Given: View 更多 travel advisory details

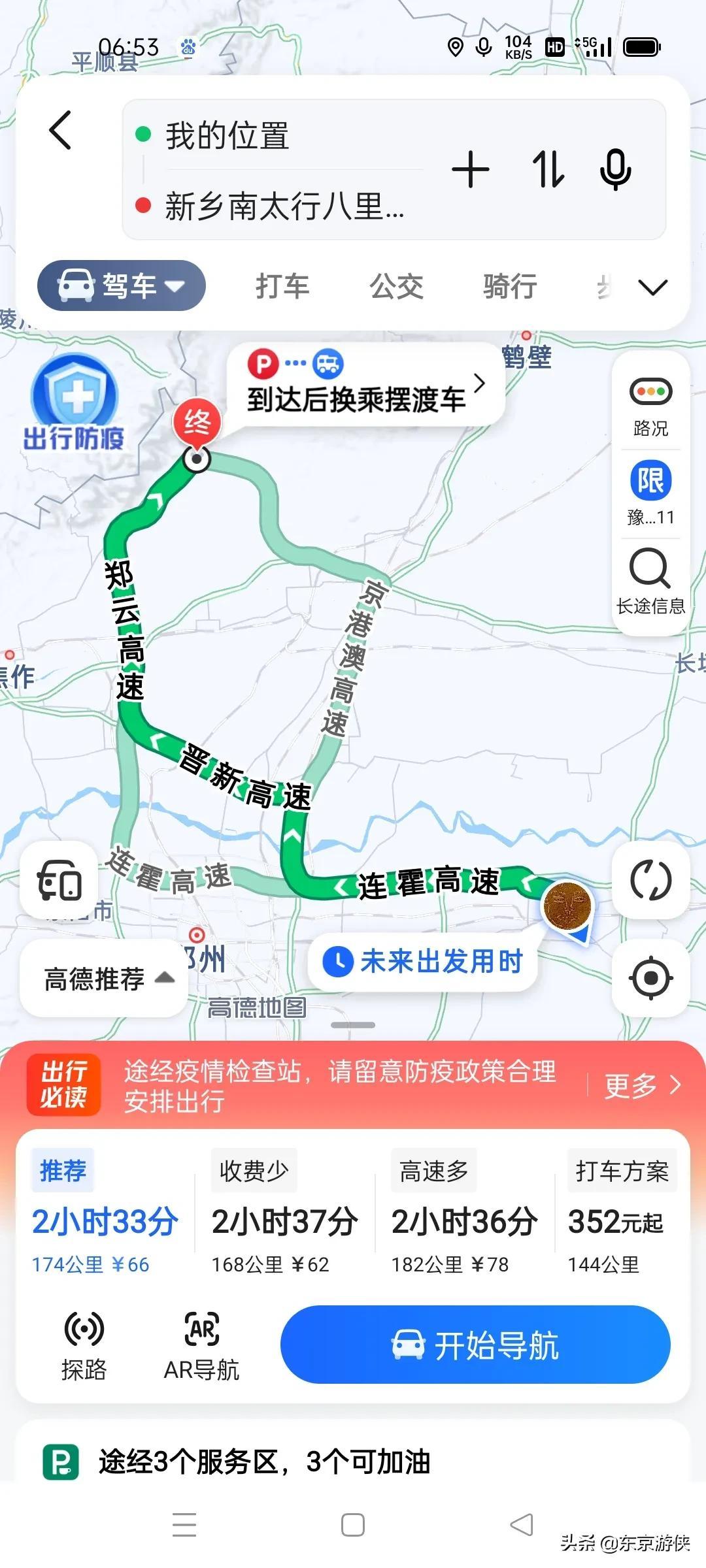Looking at the screenshot, I should pos(642,1086).
